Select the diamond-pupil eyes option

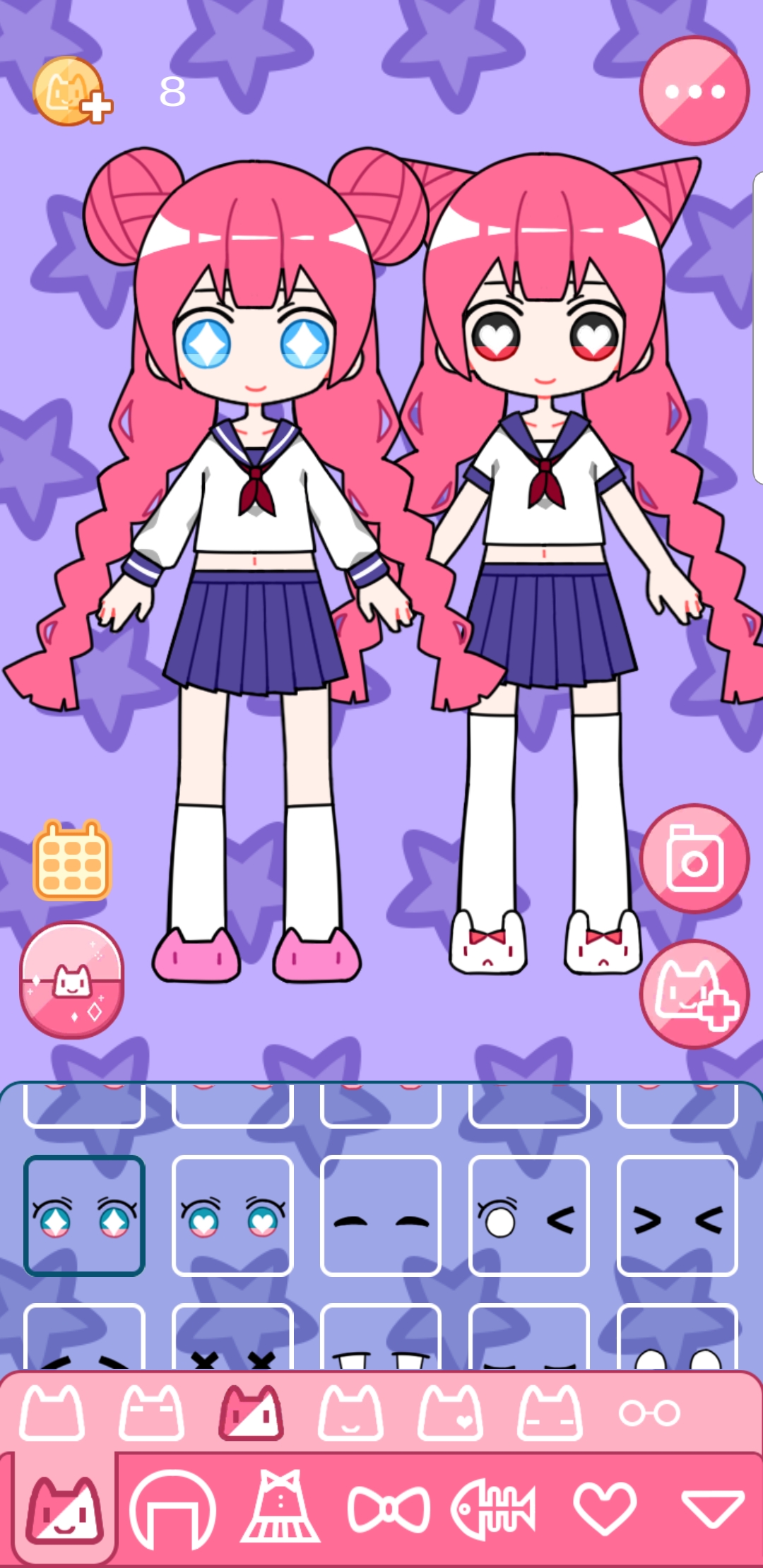tap(84, 1216)
